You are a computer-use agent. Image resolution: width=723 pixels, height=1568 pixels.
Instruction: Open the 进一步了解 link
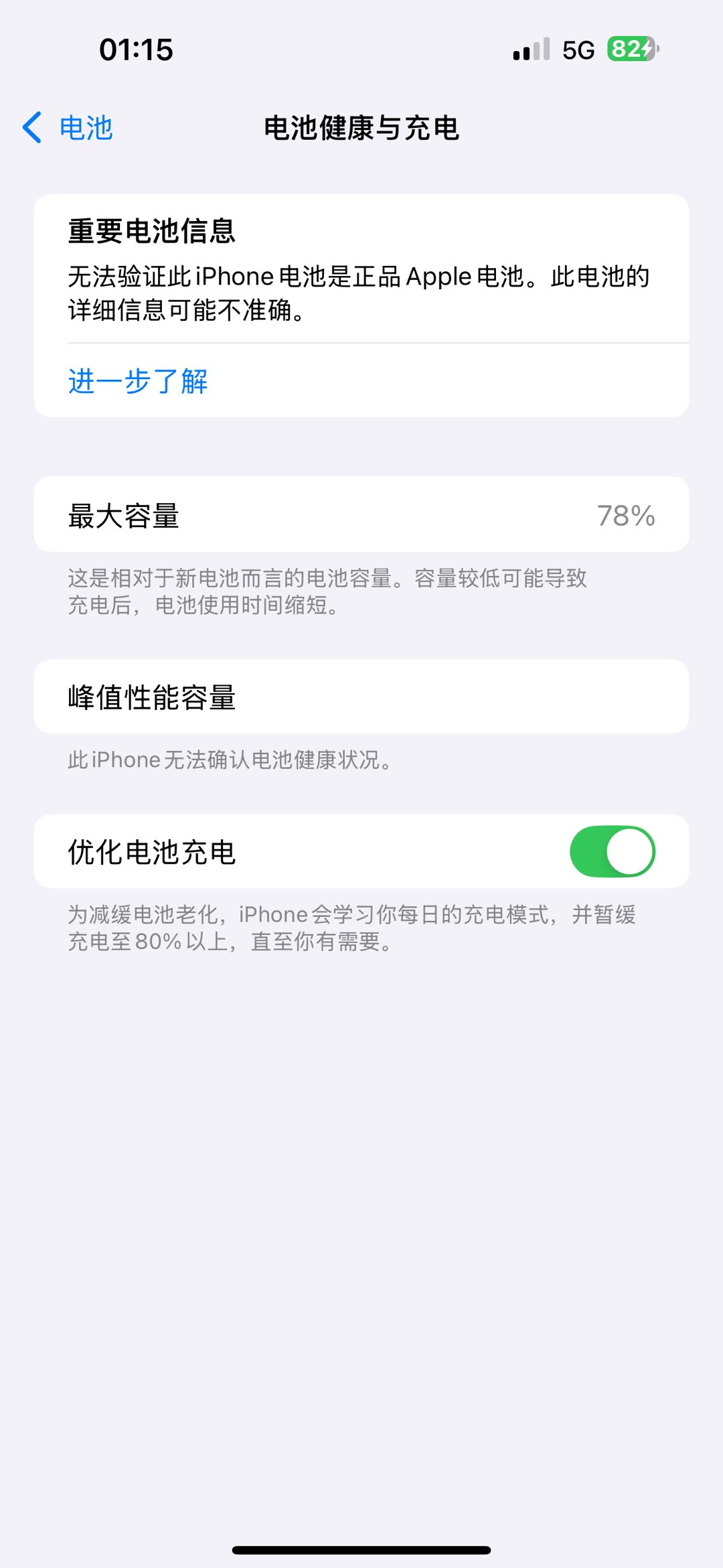138,382
